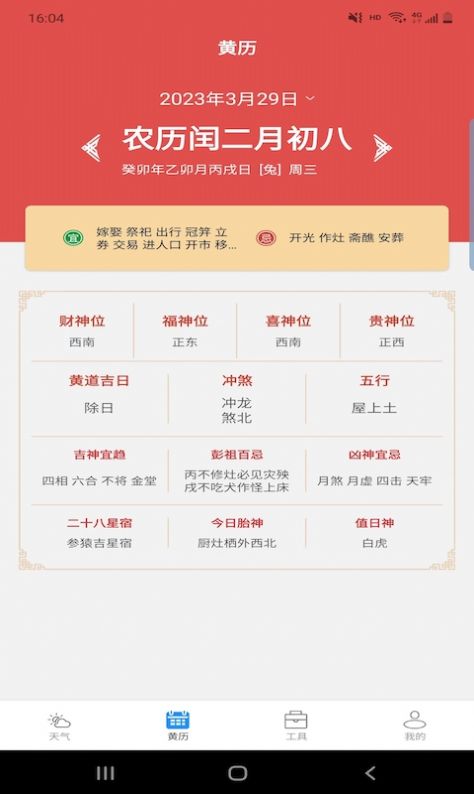The image size is (474, 794).
Task: Switch to the 天气 tab
Action: pos(59,726)
